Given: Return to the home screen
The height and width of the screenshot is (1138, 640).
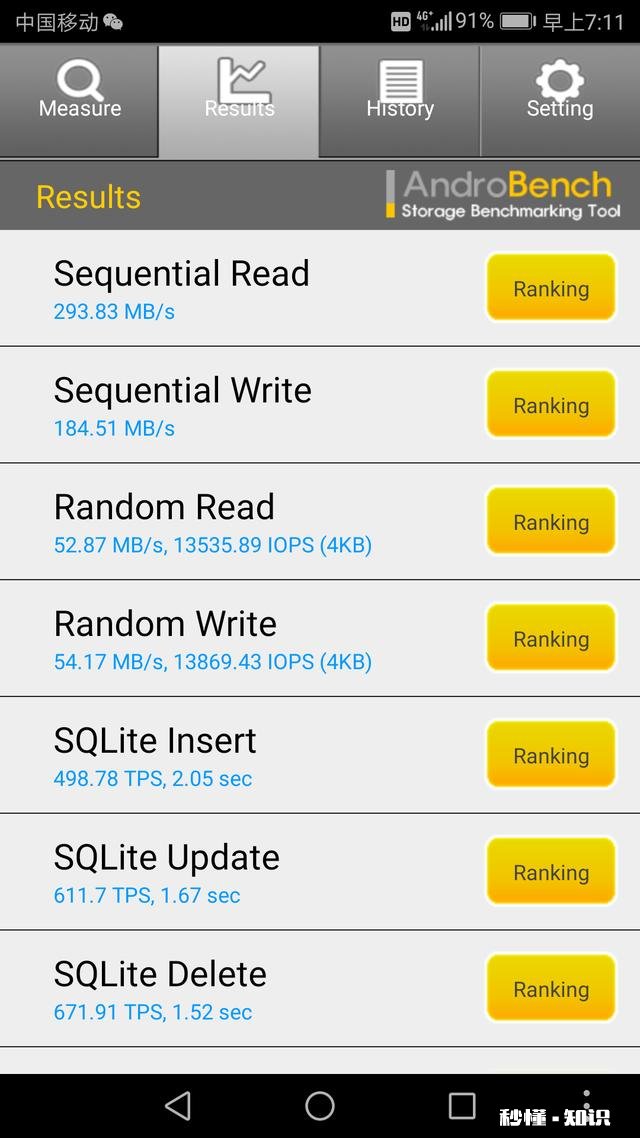Looking at the screenshot, I should pos(320,1105).
